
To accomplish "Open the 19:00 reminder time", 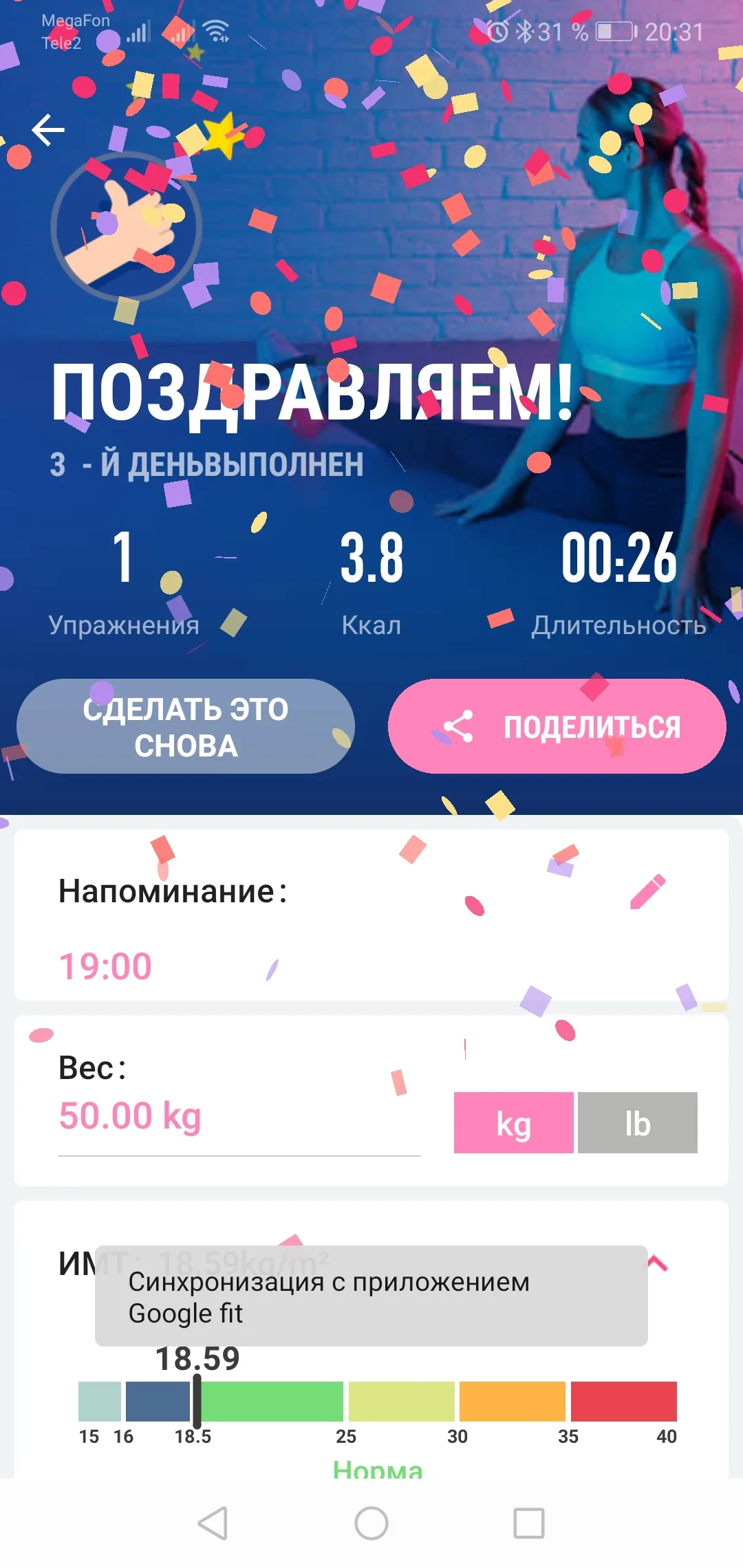I will coord(105,966).
